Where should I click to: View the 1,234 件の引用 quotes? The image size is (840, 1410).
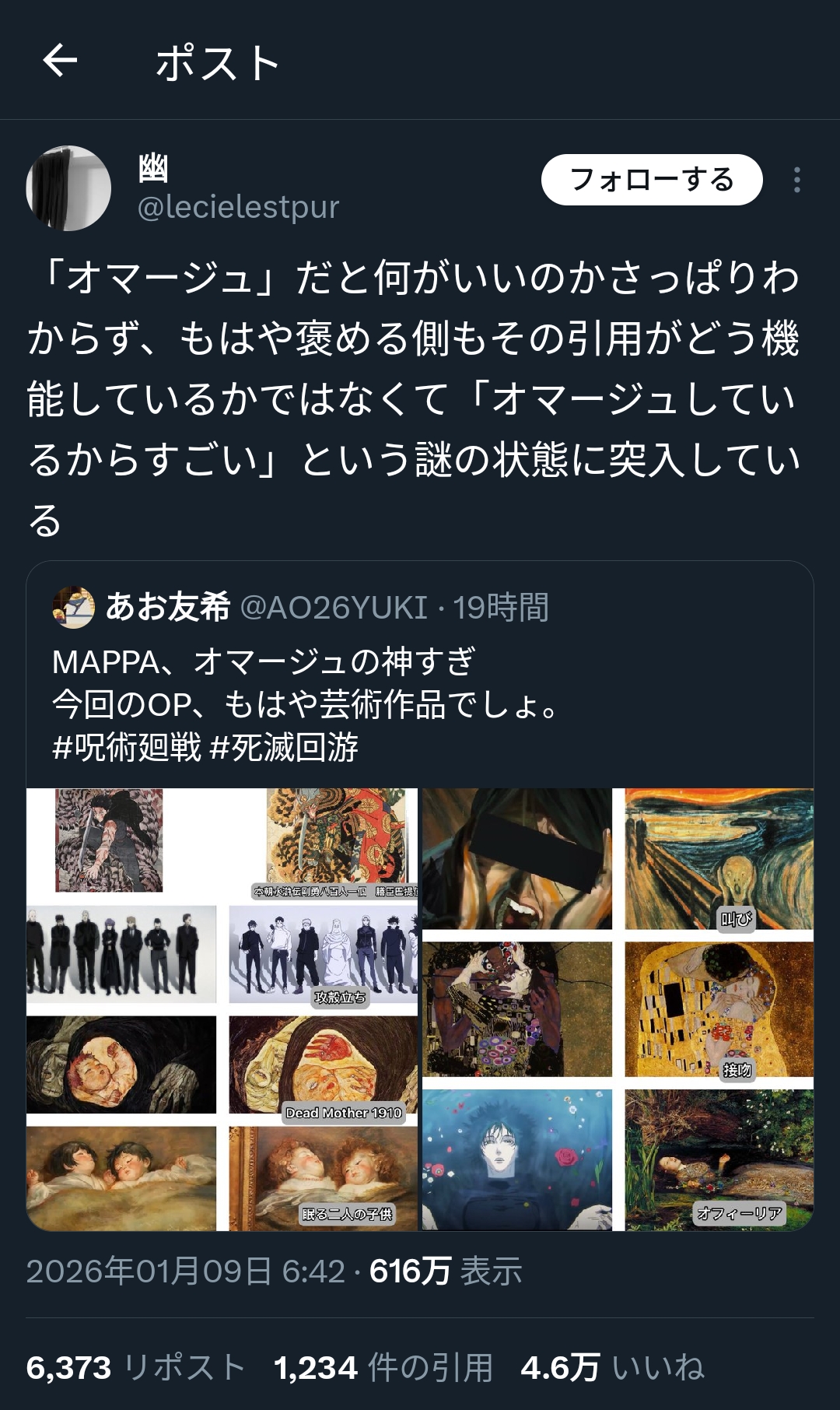click(383, 1367)
